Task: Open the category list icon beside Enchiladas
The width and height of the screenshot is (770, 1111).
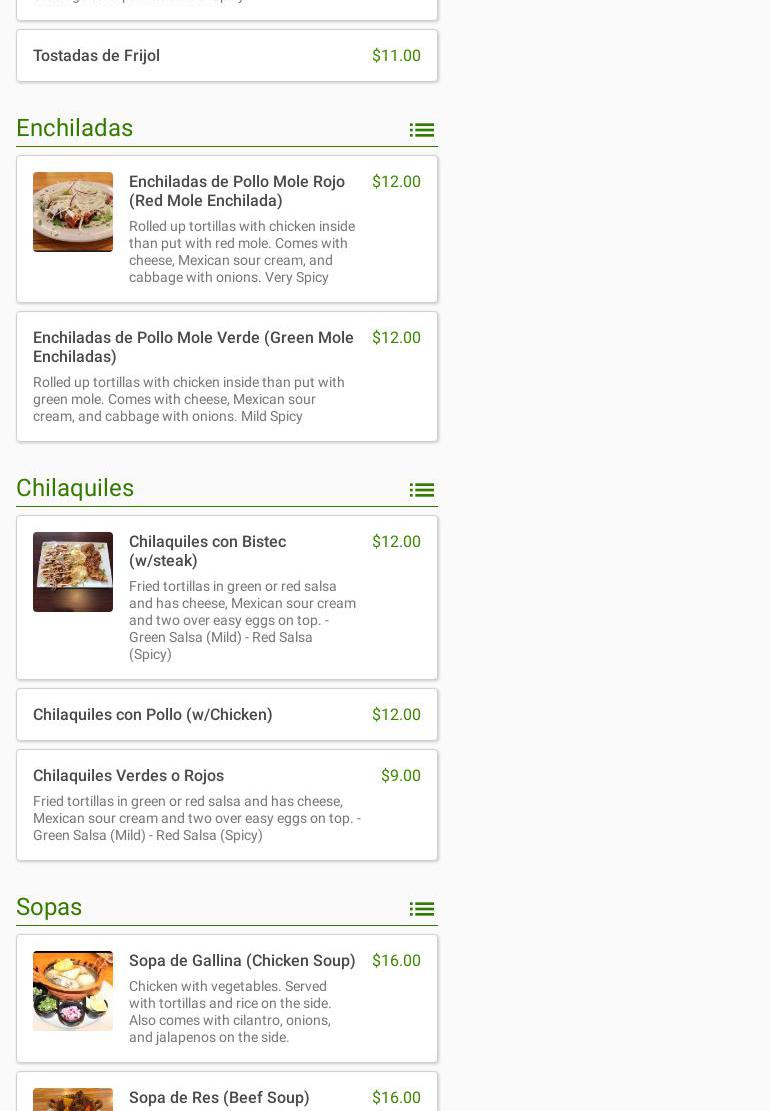Action: point(421,130)
